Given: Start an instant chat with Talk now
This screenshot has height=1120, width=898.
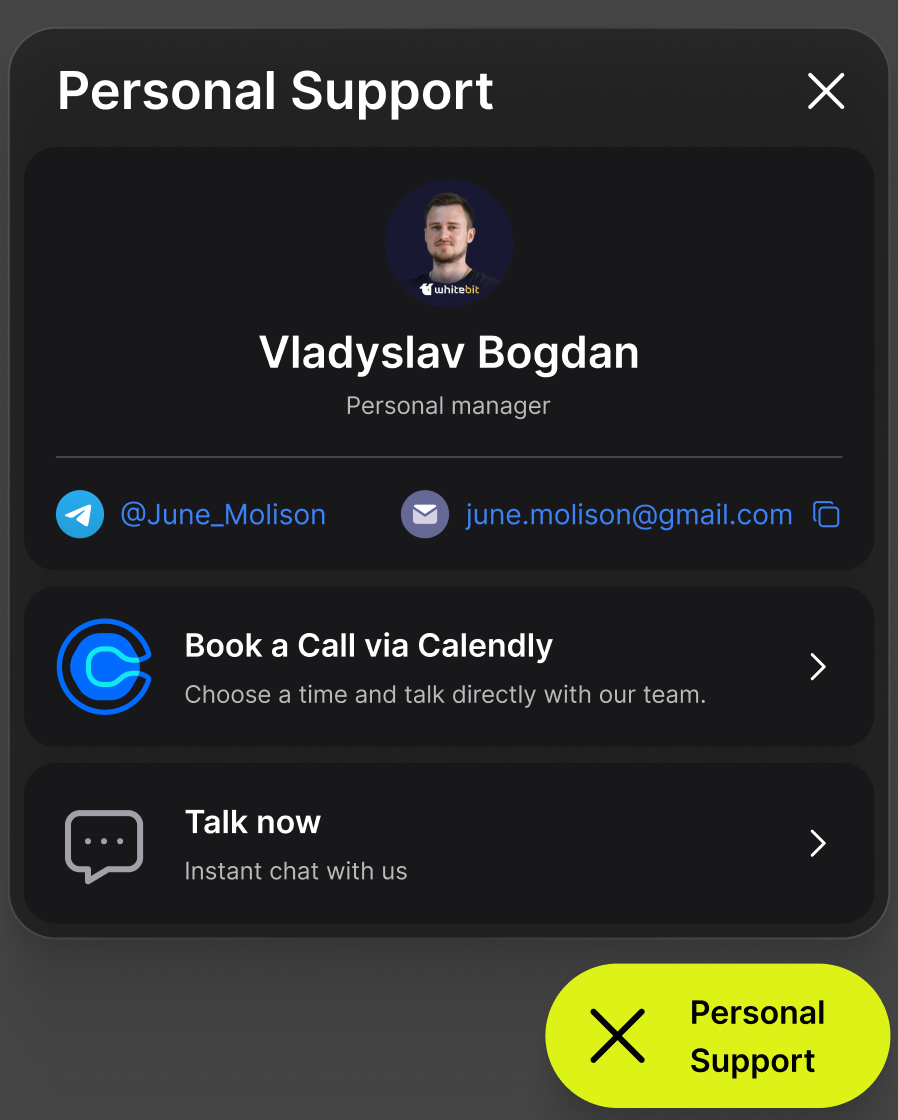Looking at the screenshot, I should [x=448, y=843].
